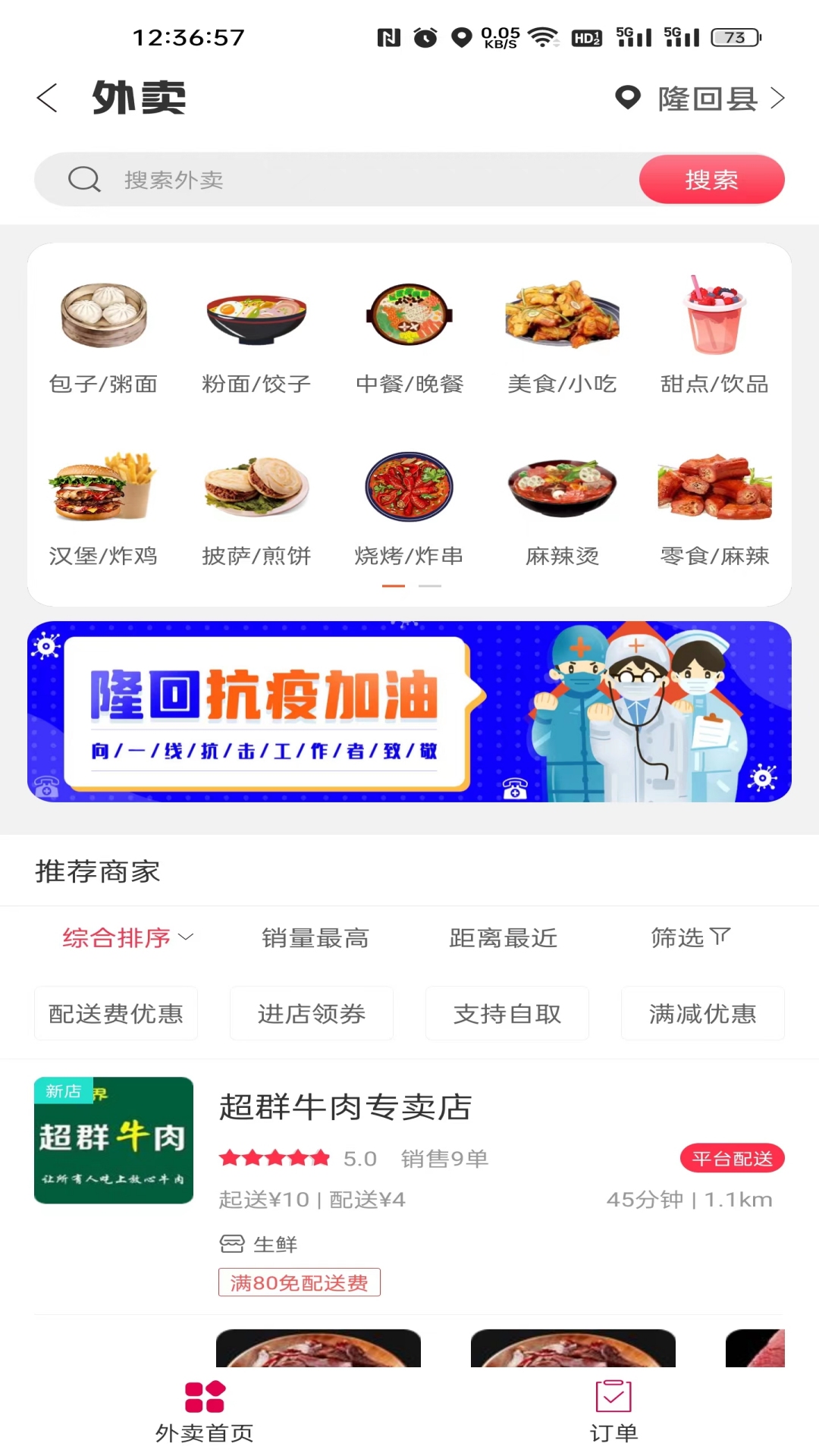Tap the red 搜索 button
Screen dimensions: 819x1456
pyautogui.click(x=711, y=180)
